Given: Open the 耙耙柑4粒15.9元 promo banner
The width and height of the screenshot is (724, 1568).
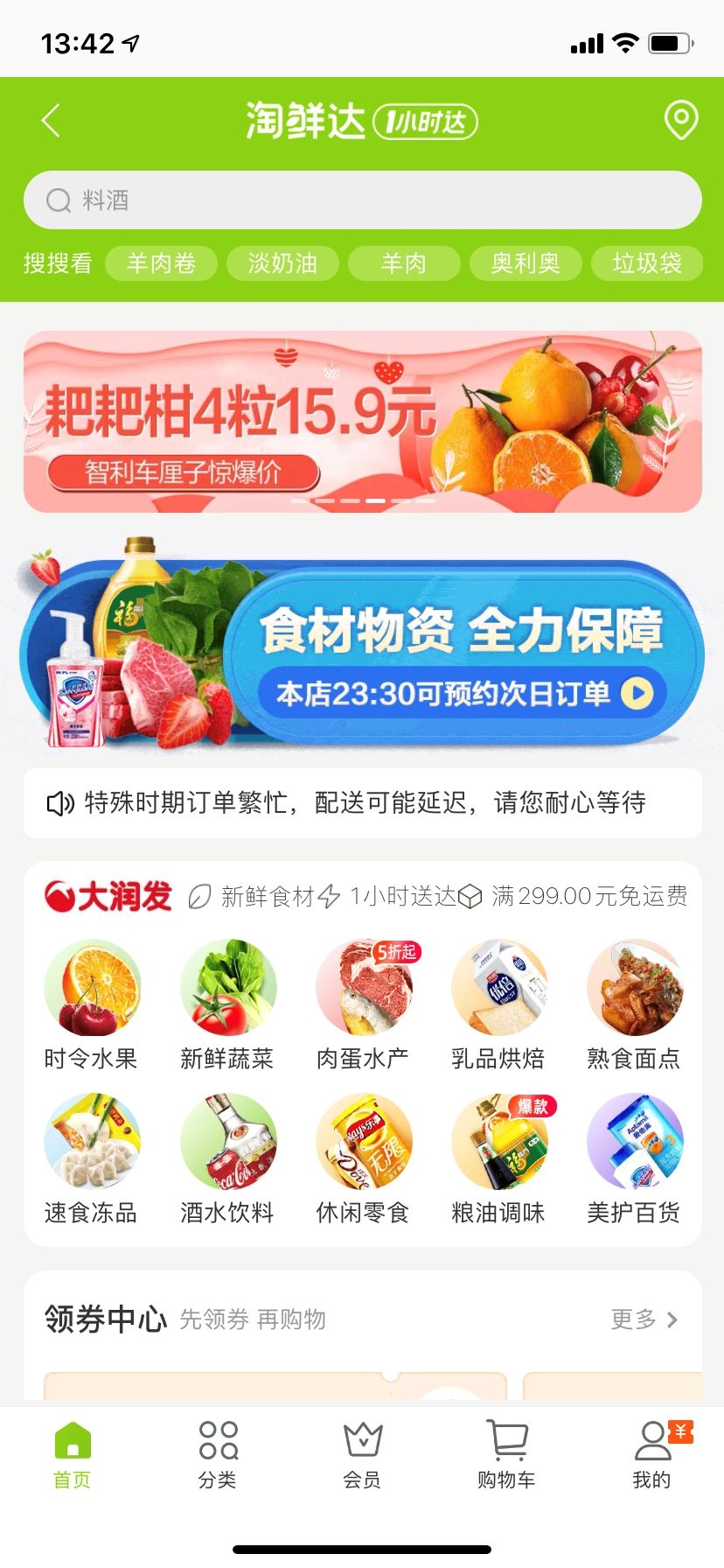Looking at the screenshot, I should pyautogui.click(x=362, y=422).
